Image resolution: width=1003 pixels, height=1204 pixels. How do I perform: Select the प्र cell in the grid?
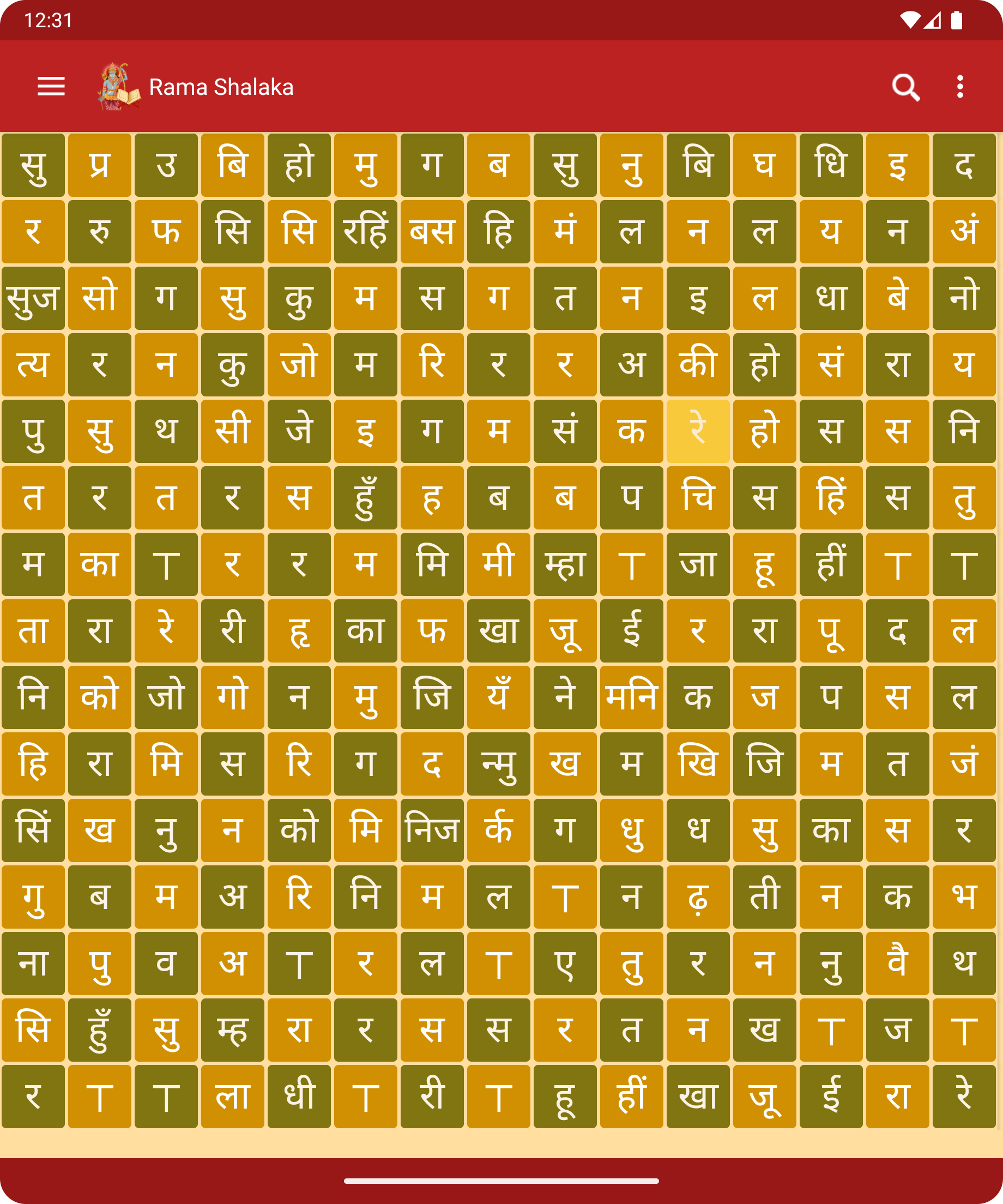100,165
